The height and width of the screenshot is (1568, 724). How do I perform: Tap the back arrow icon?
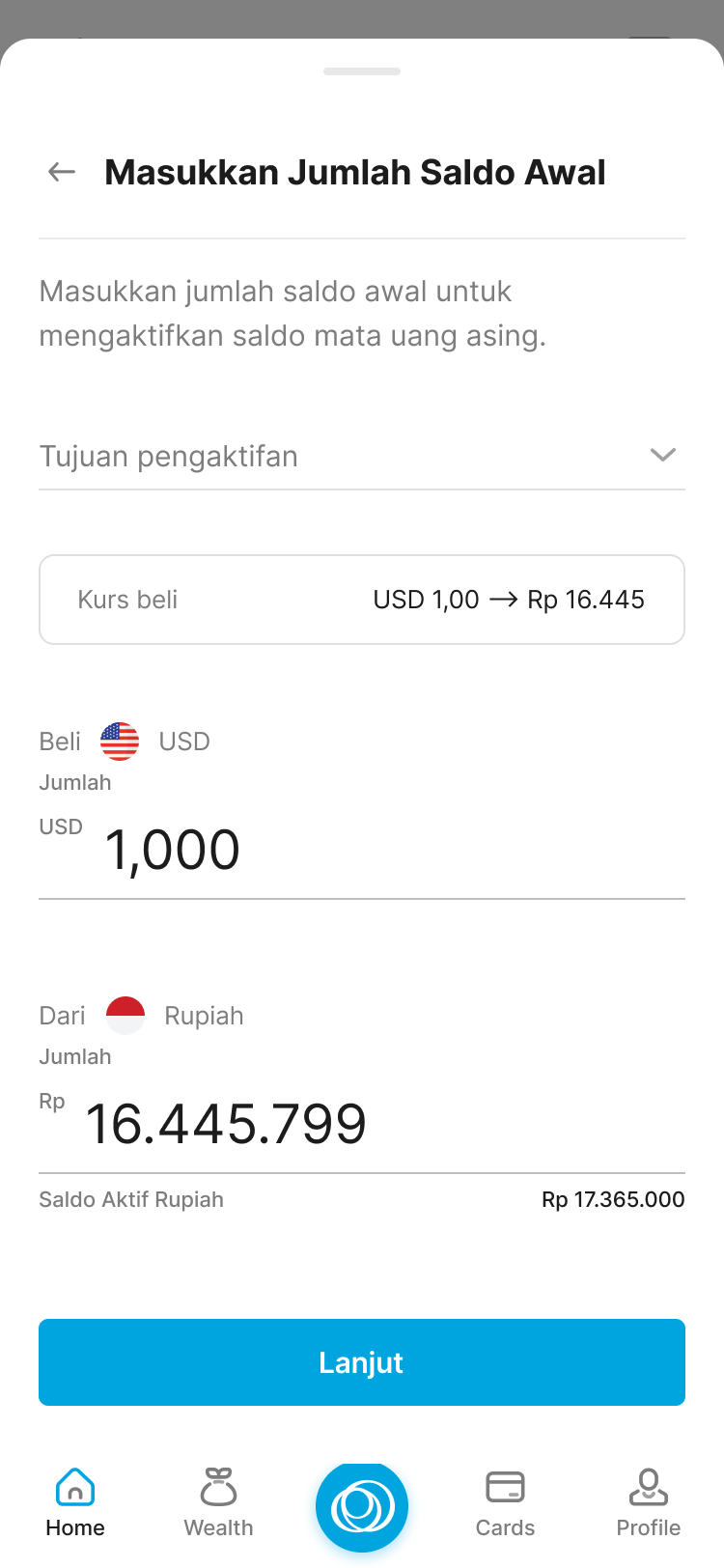tap(61, 171)
